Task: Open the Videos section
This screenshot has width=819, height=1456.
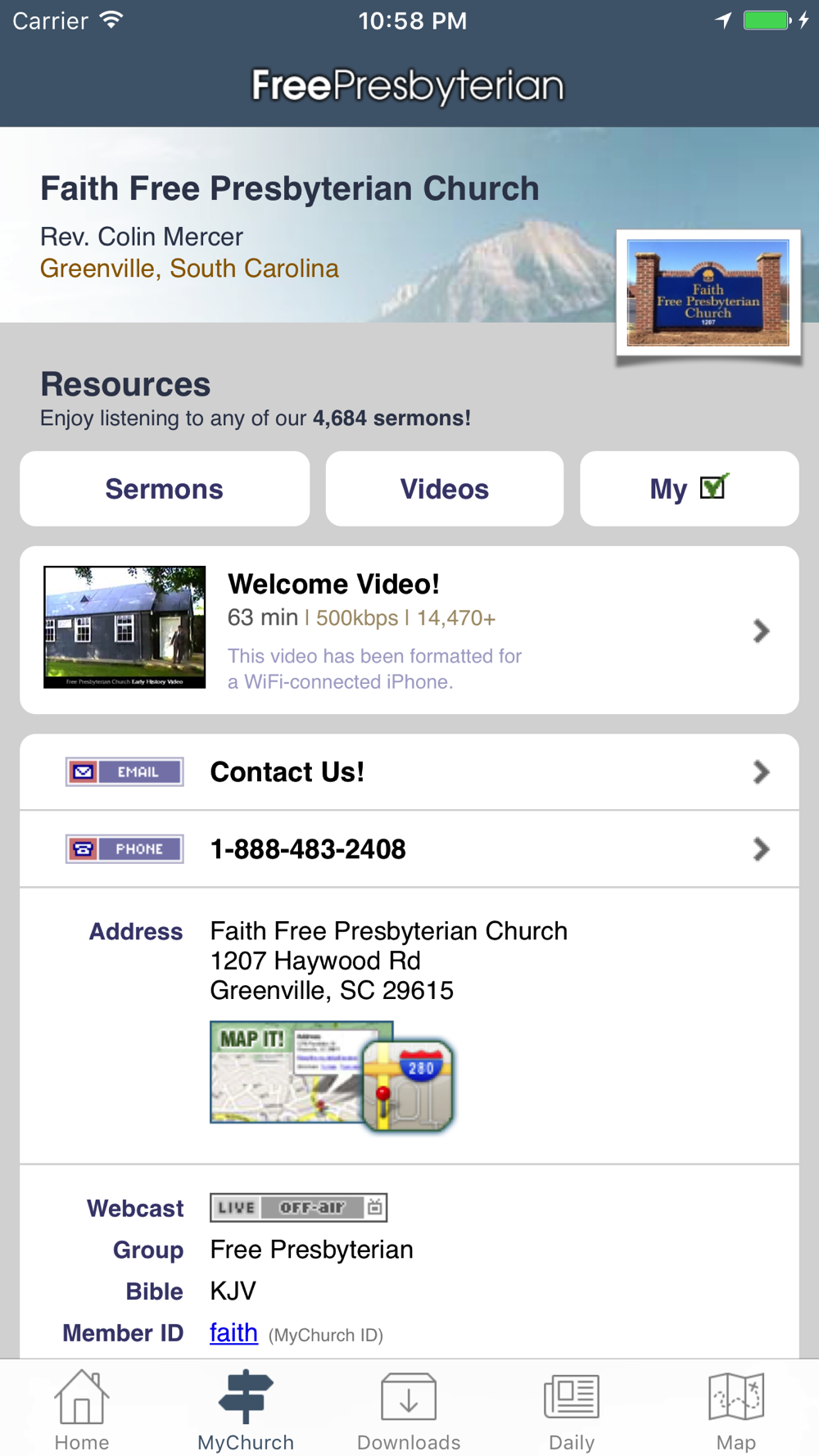Action: [444, 489]
